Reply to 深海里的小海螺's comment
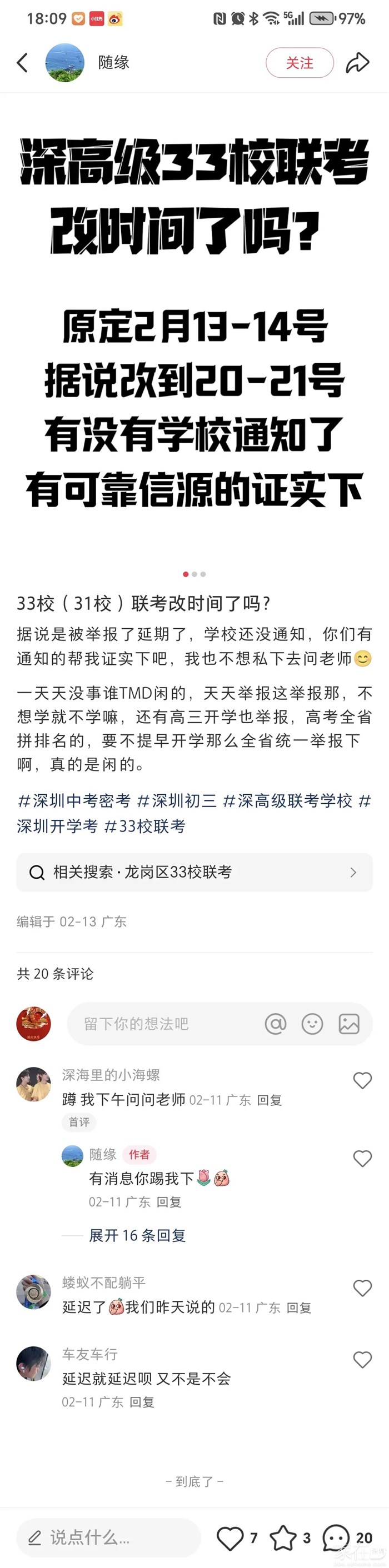The width and height of the screenshot is (389, 1568). click(x=269, y=1100)
